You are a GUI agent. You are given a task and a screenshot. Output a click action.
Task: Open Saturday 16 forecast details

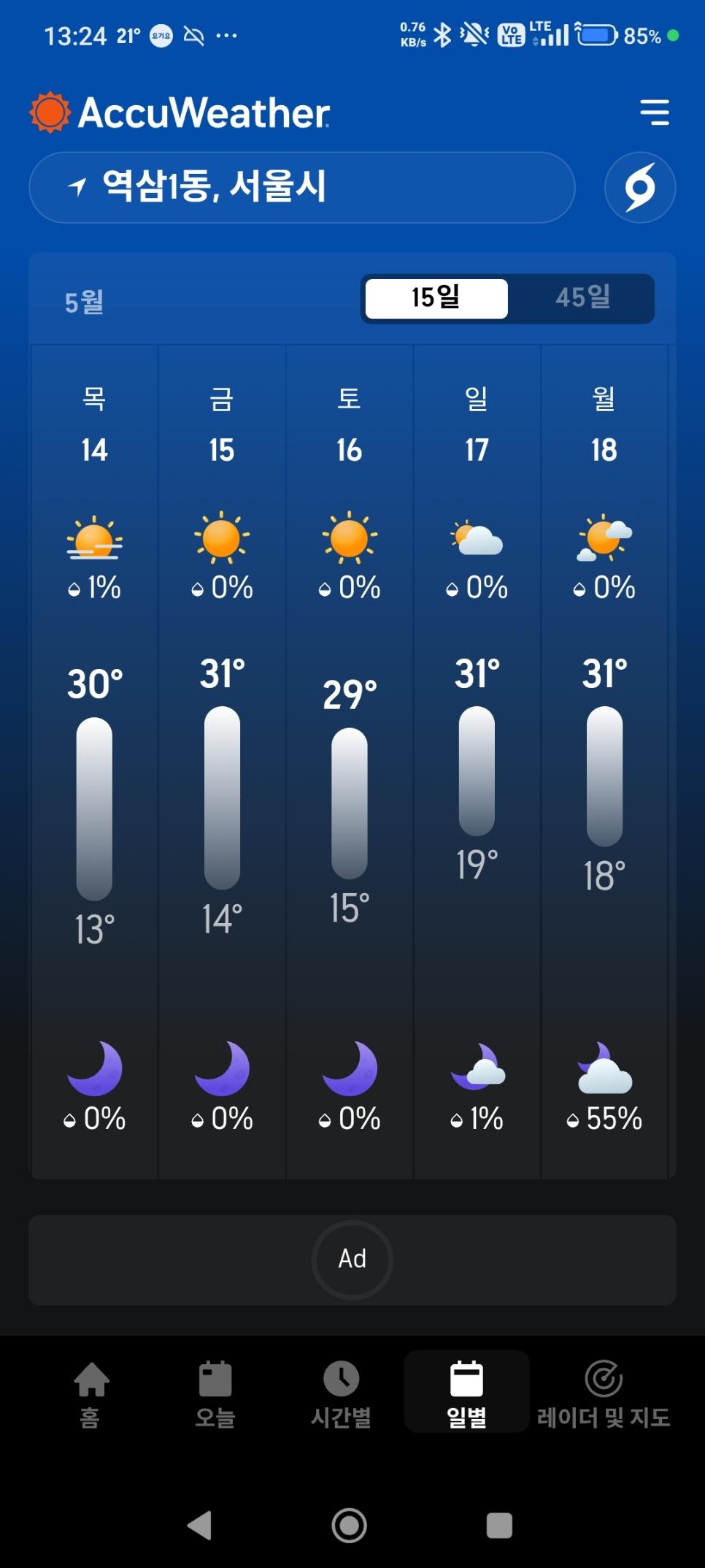tap(350, 761)
